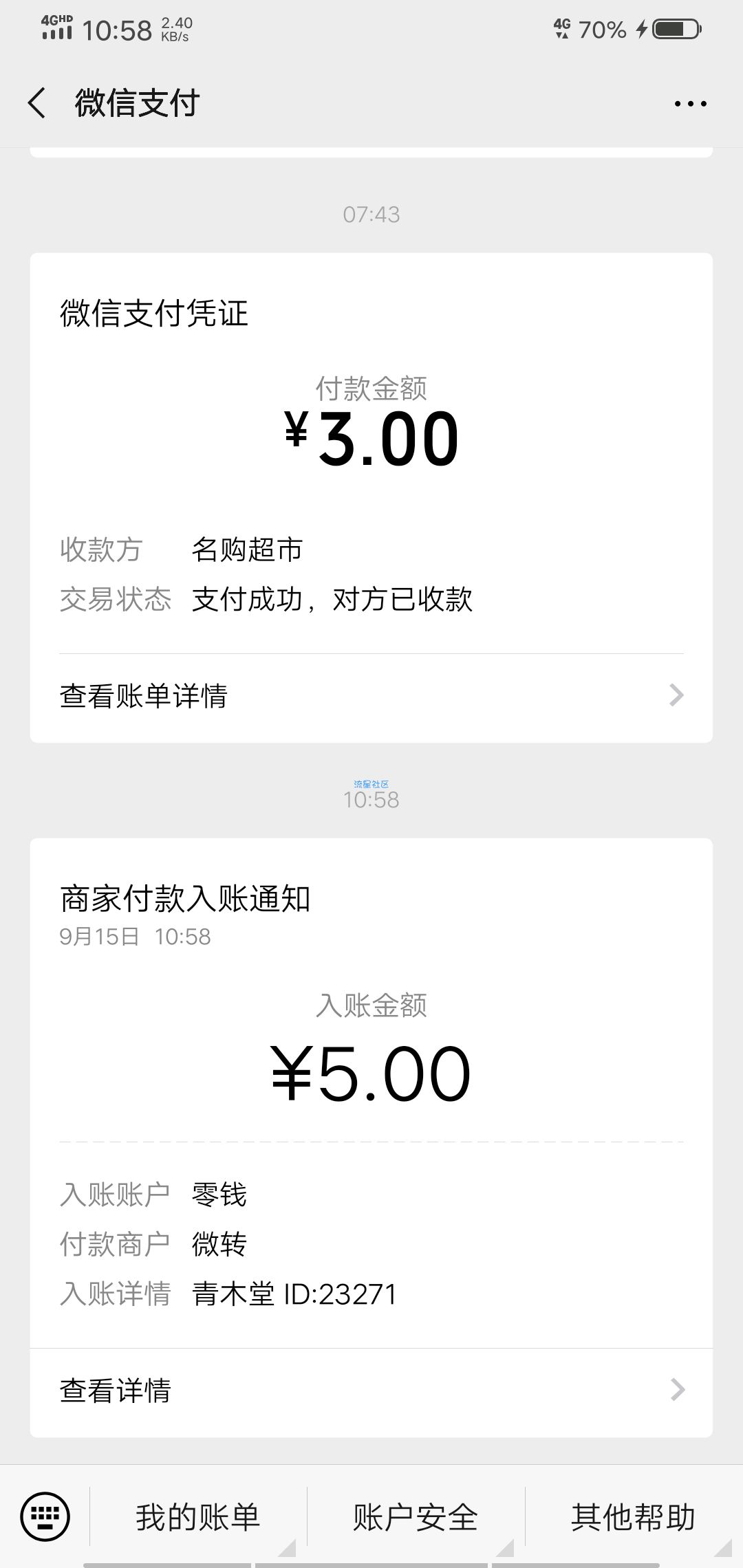This screenshot has width=743, height=1568.
Task: Switch to keyboard input mode
Action: [x=45, y=1517]
